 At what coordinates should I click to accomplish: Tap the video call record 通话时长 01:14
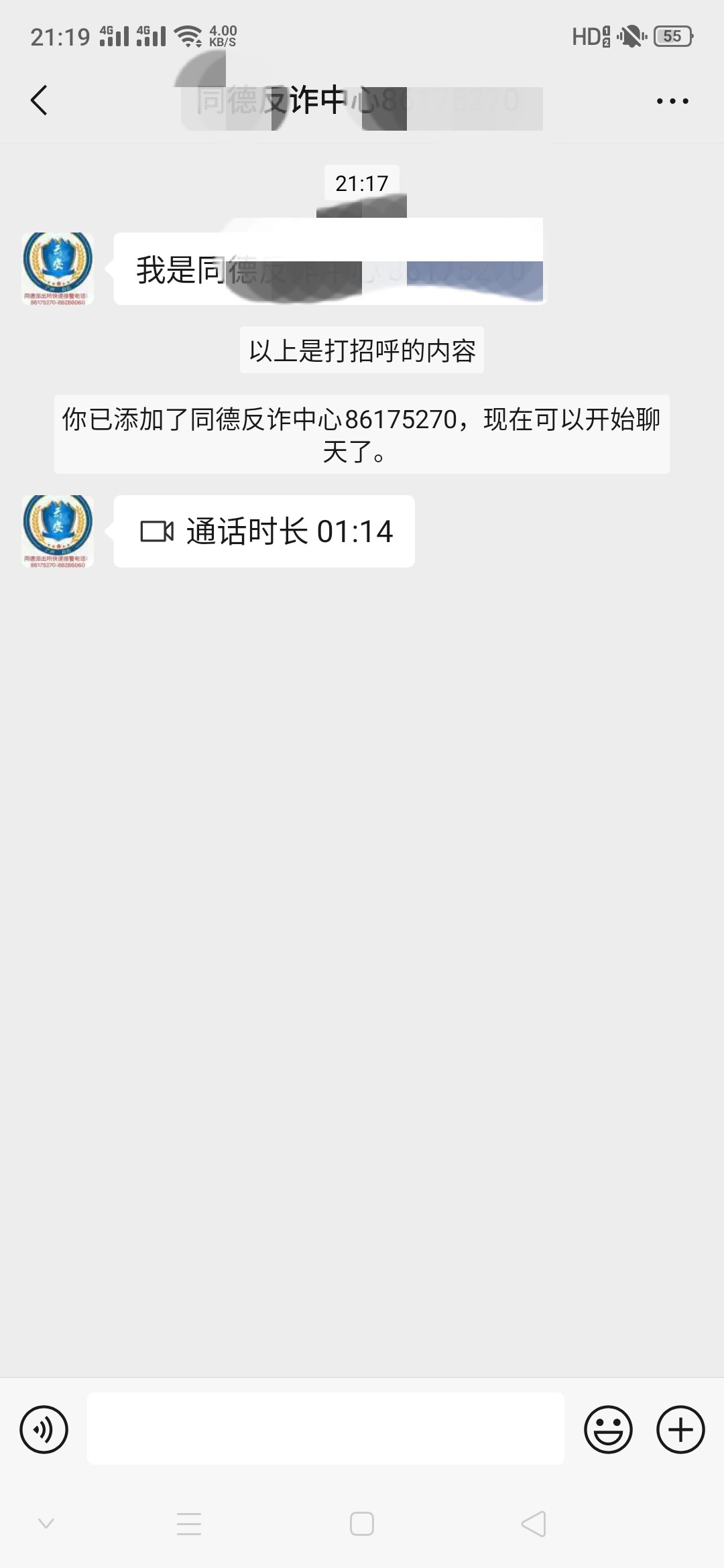(x=264, y=531)
